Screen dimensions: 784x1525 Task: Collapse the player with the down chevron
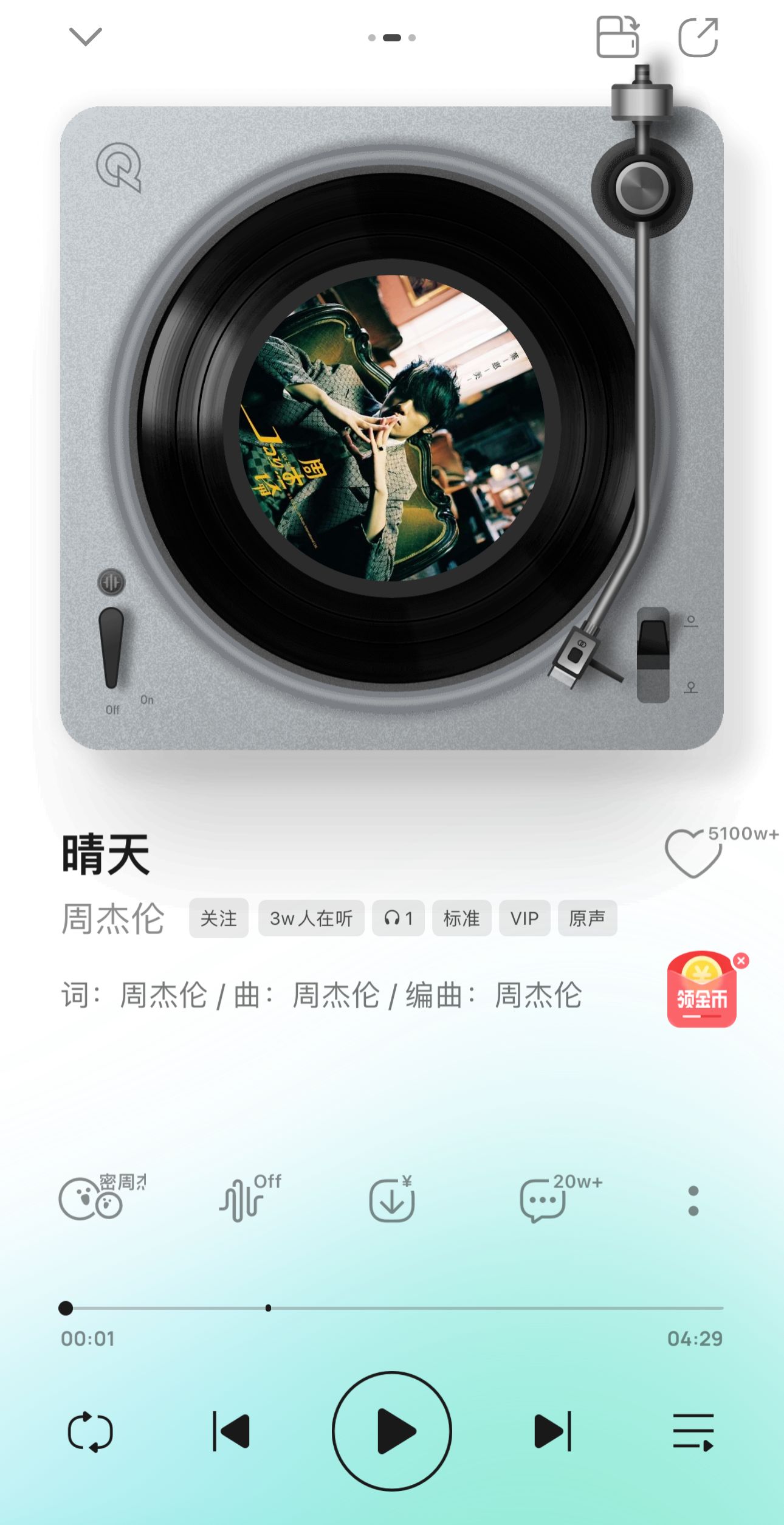[86, 37]
